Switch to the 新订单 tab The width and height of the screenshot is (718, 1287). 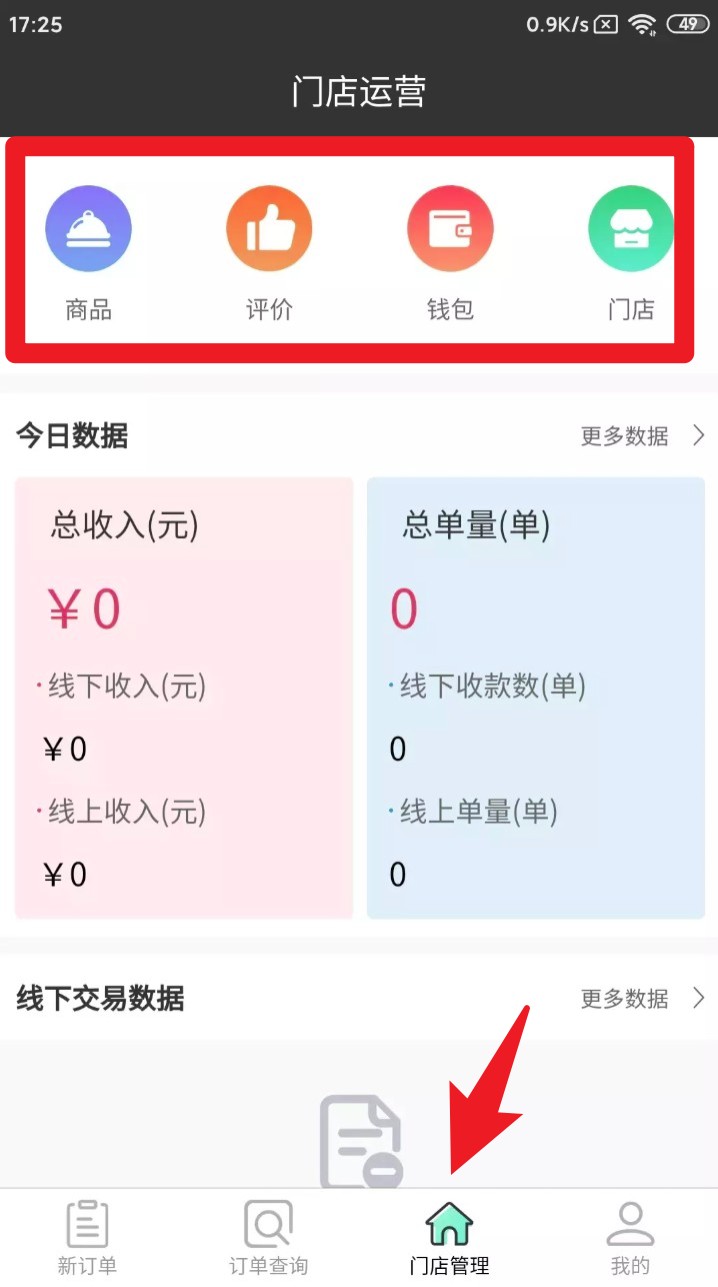87,1238
